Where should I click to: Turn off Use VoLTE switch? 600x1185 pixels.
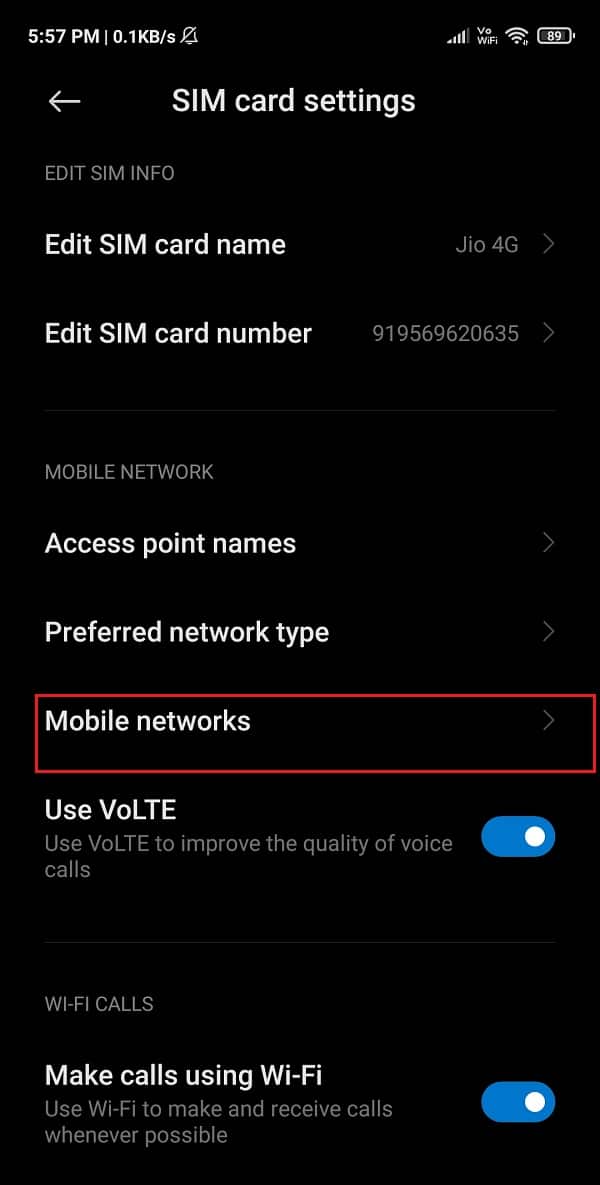(518, 837)
